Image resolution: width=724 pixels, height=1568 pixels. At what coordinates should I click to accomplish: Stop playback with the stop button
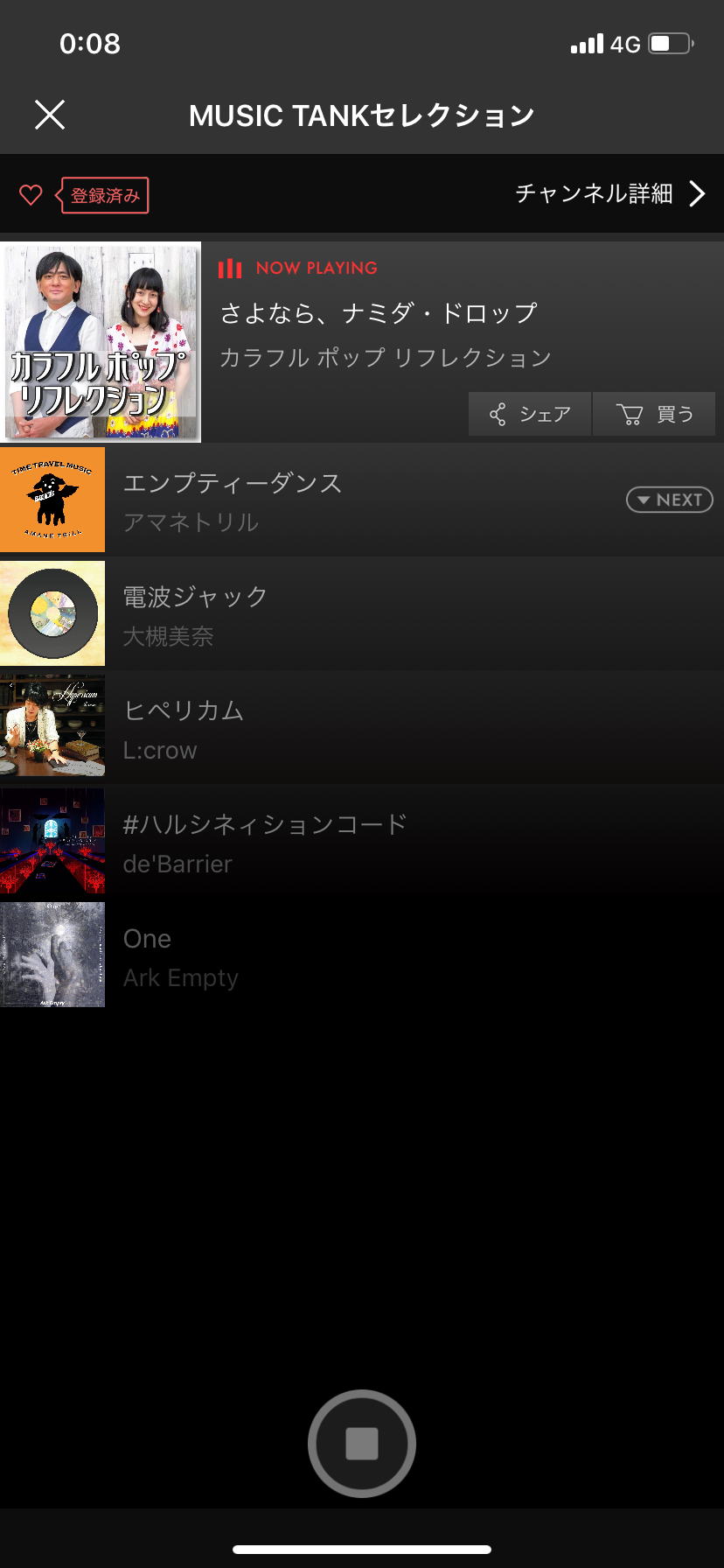coord(362,1443)
